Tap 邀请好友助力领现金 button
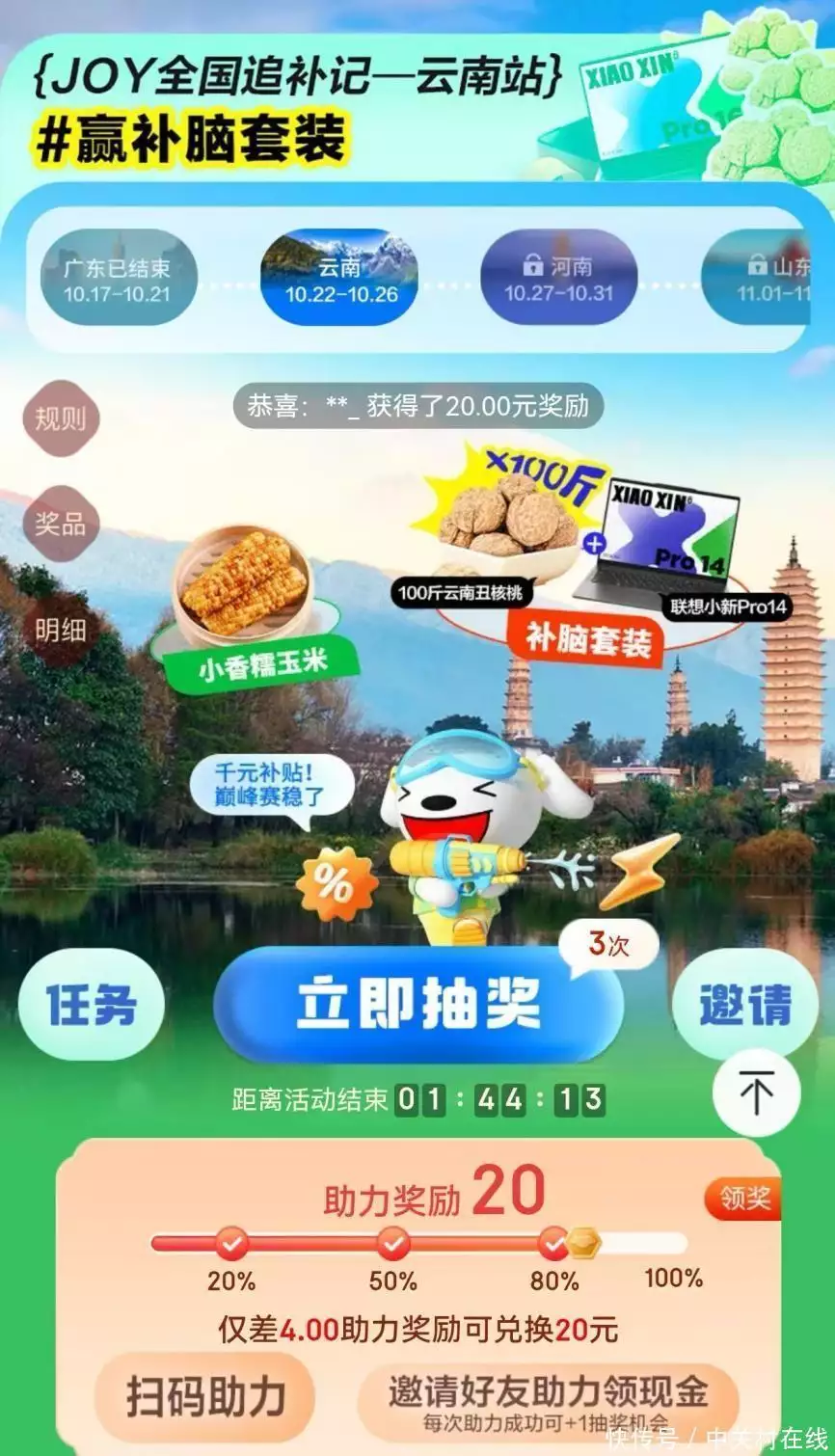The height and width of the screenshot is (1456, 835). 548,1398
